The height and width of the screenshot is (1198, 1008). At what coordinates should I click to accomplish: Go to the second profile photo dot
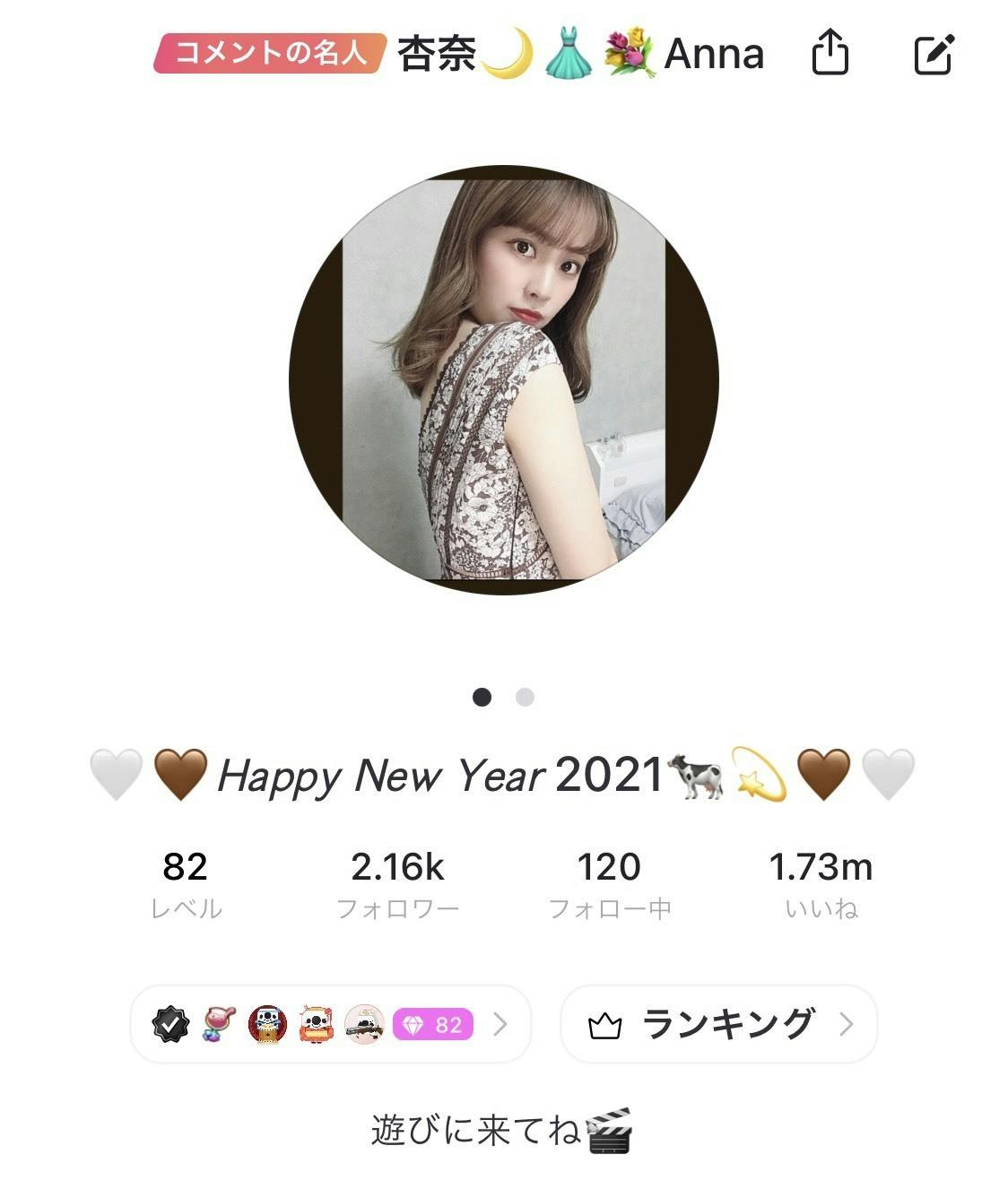(525, 697)
